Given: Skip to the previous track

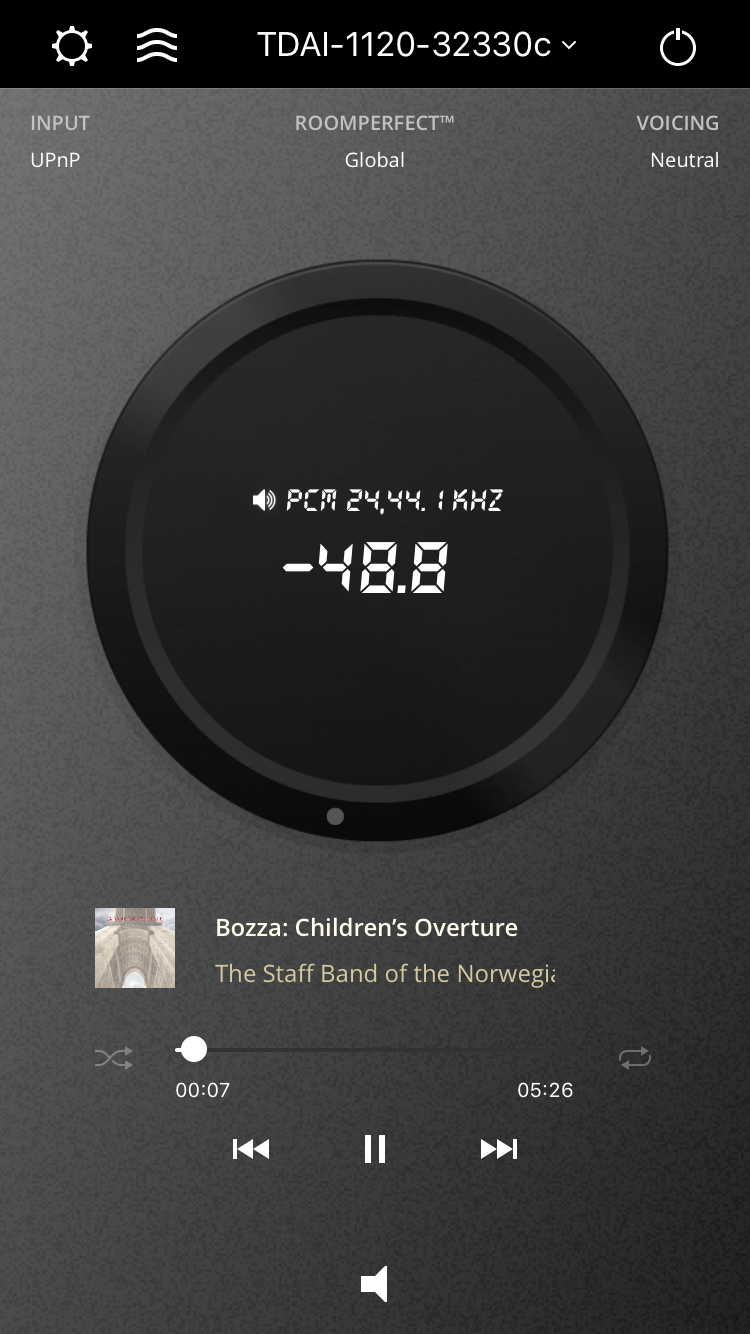Looking at the screenshot, I should tap(251, 1149).
